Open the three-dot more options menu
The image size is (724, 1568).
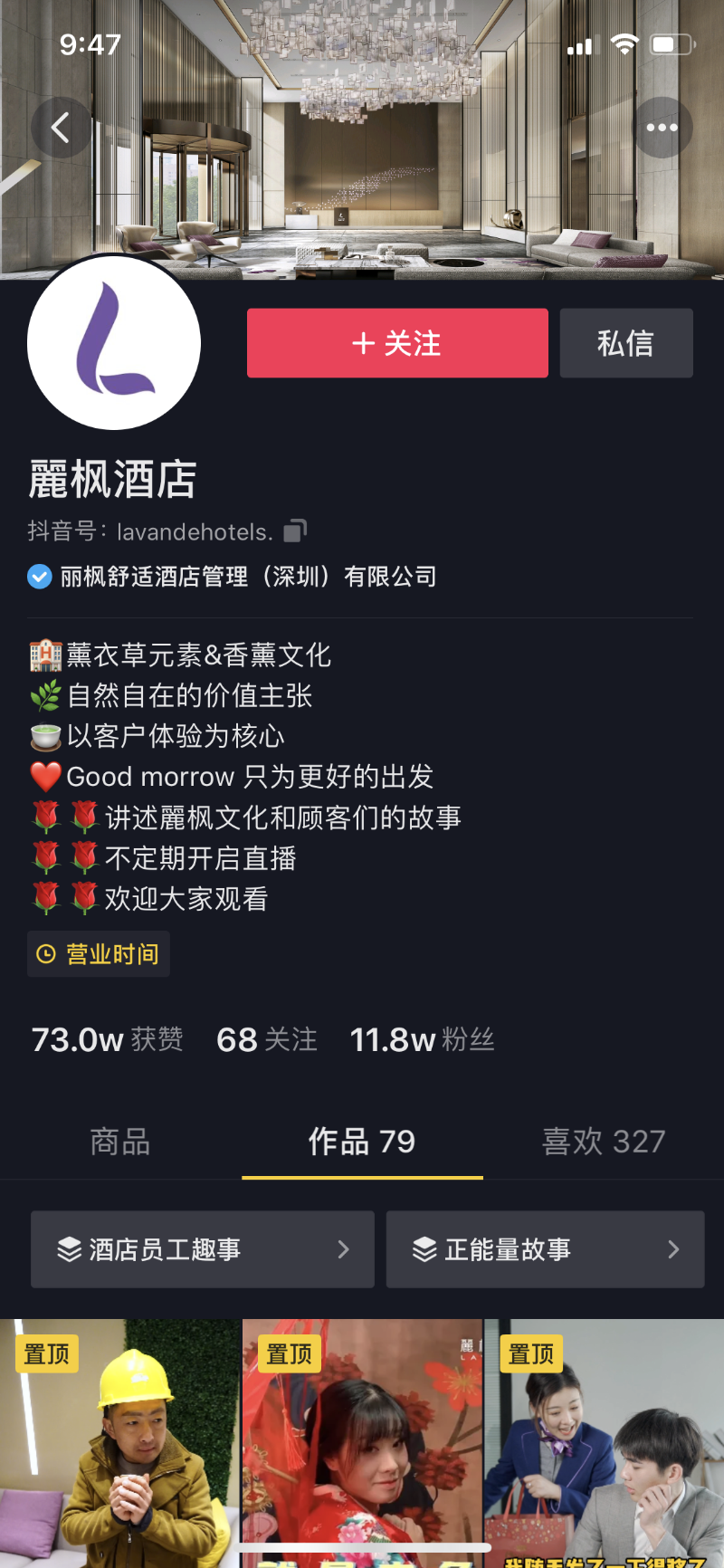[662, 128]
